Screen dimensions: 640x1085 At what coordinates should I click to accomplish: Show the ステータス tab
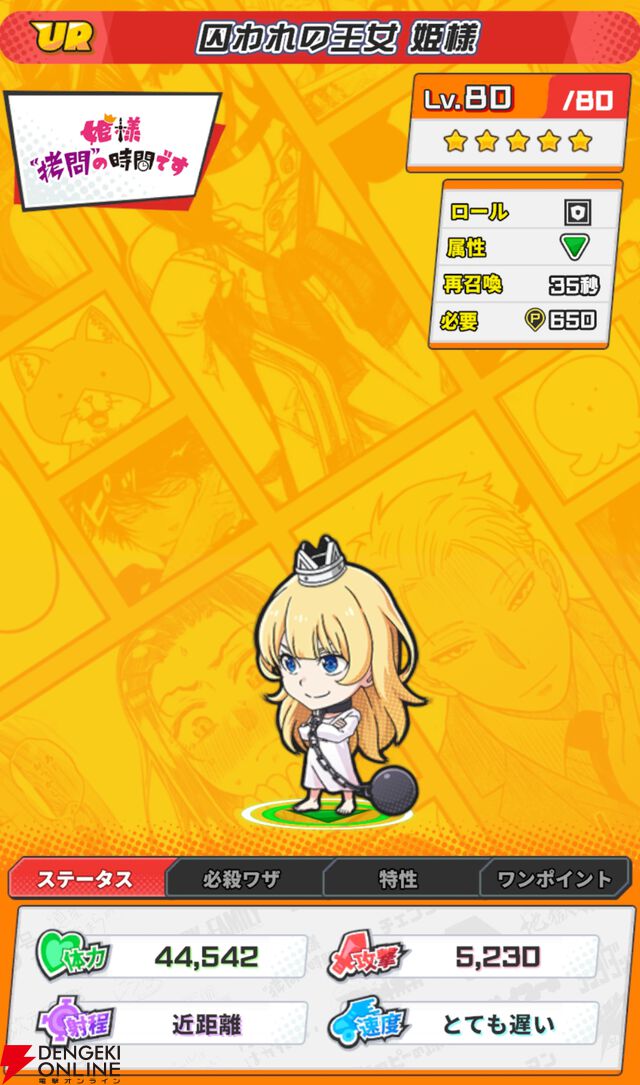[85, 879]
